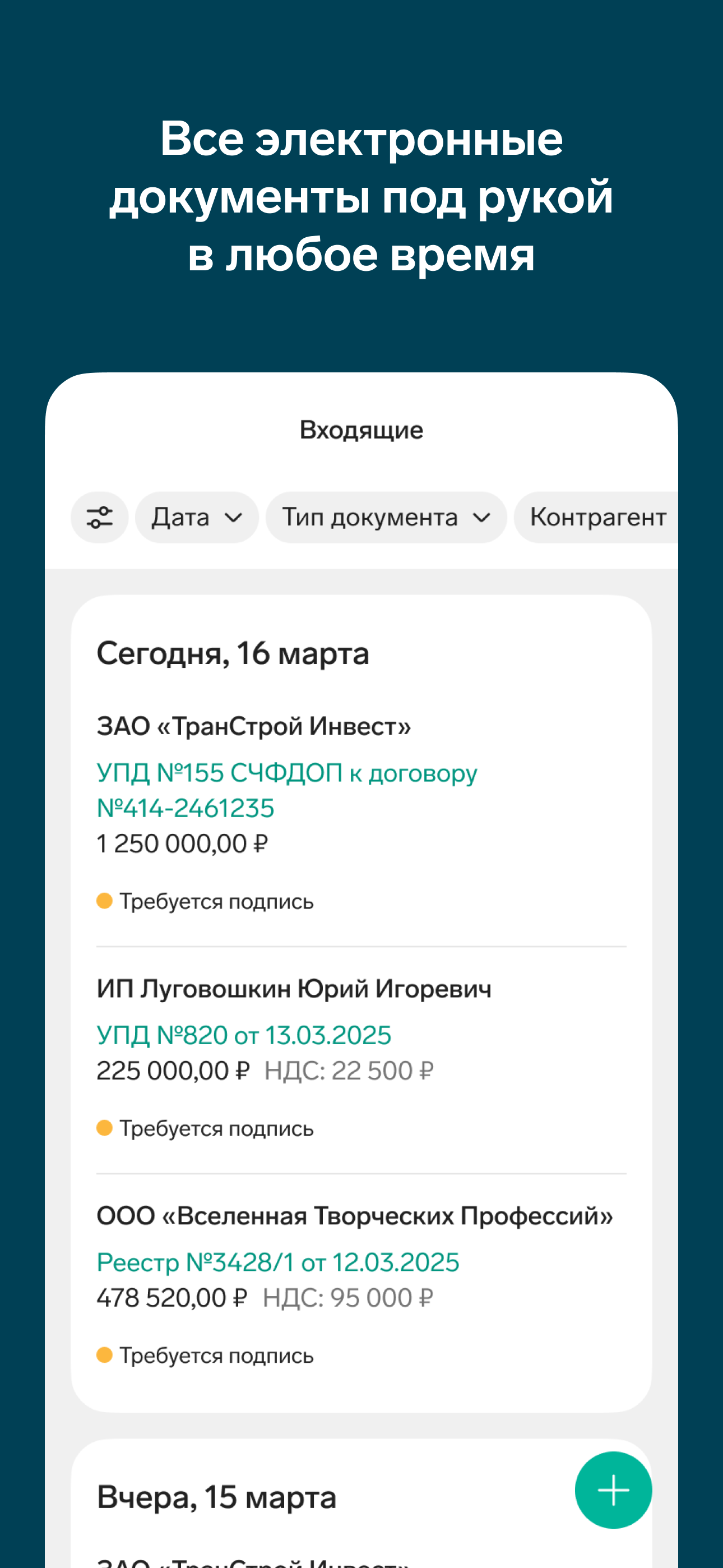Switch to the Входящие tab
723x1568 pixels.
pyautogui.click(x=361, y=430)
